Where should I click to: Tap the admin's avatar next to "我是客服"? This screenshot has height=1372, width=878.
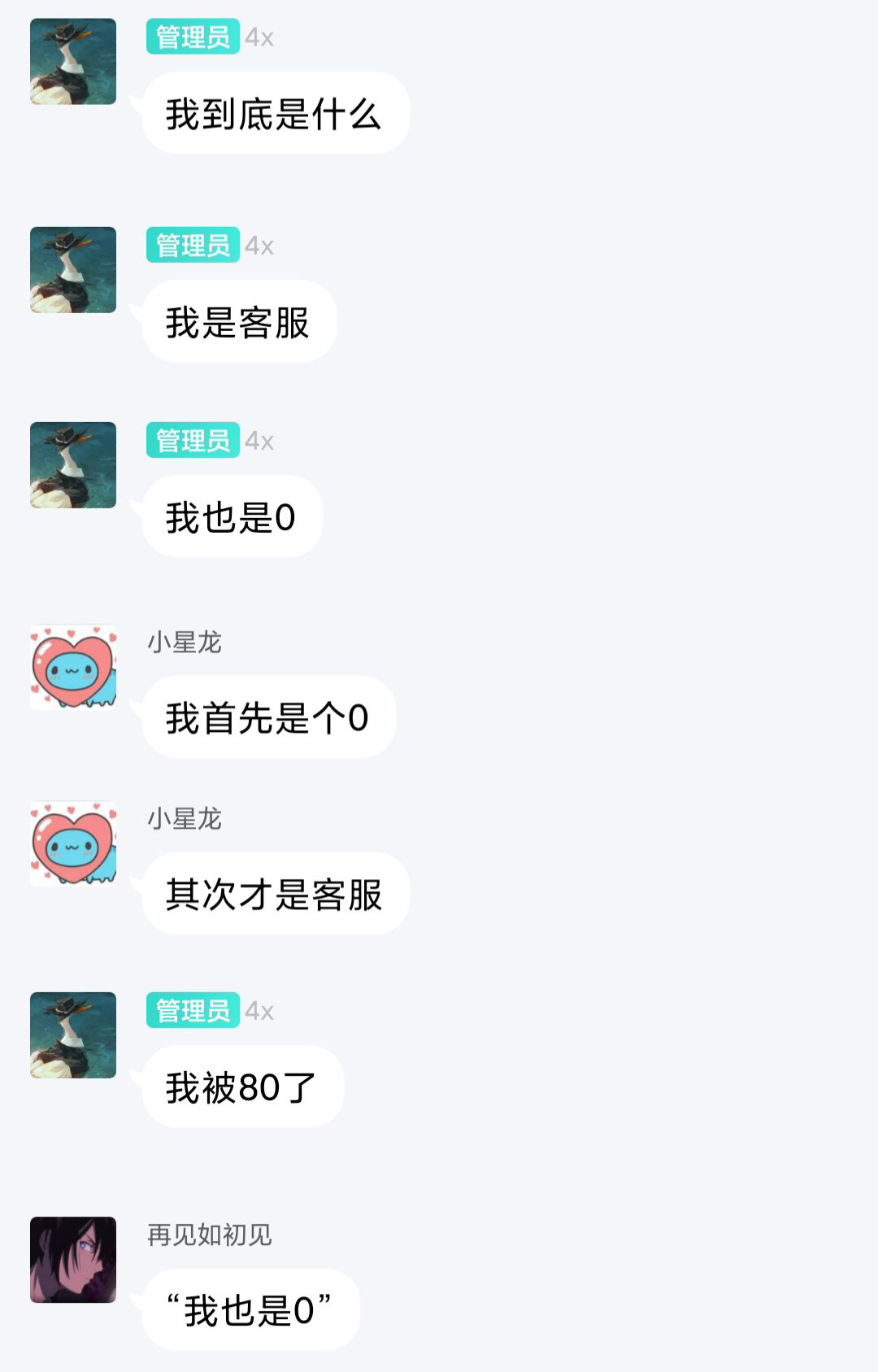click(73, 270)
